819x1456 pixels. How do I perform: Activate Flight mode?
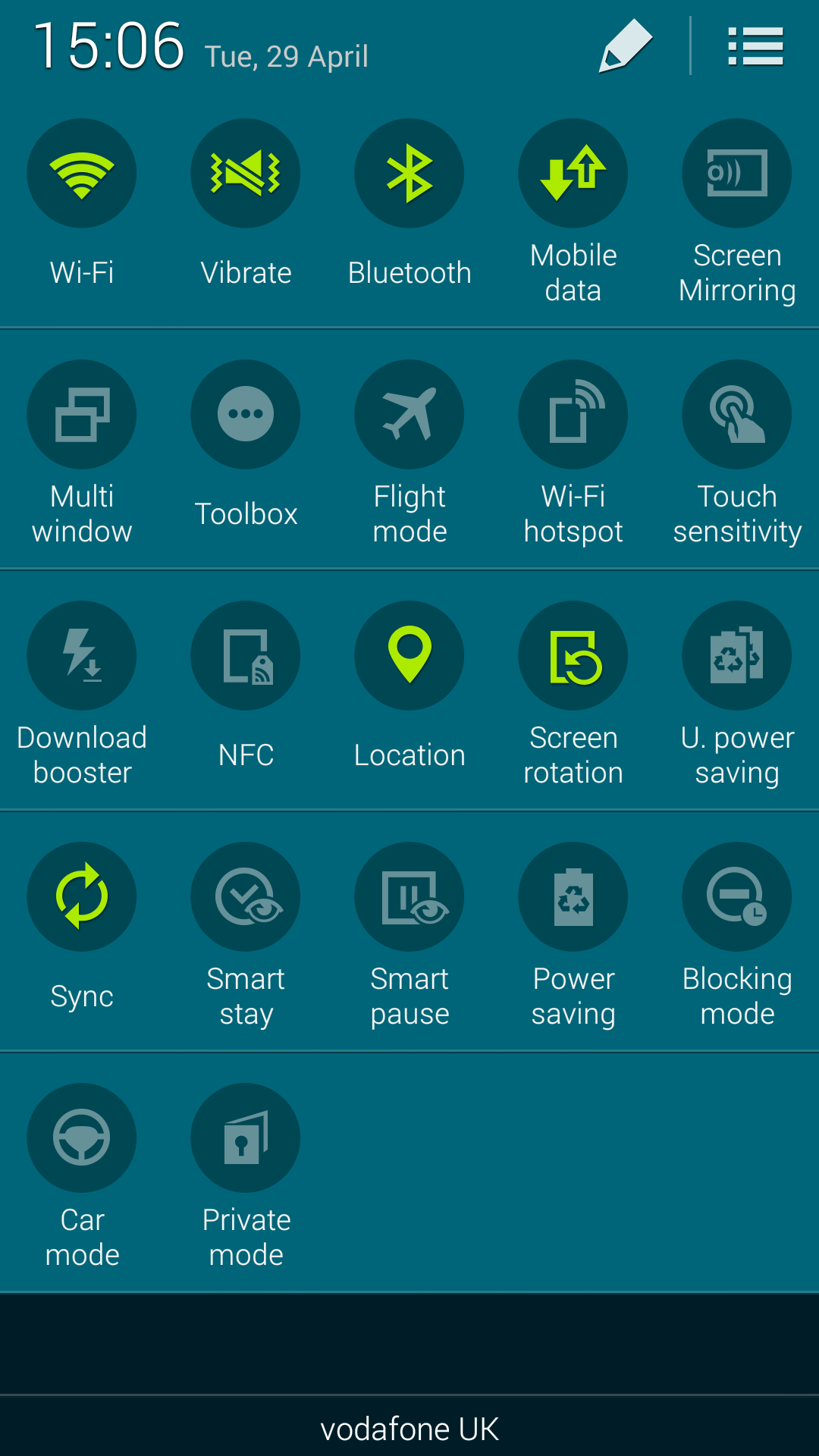tap(409, 414)
